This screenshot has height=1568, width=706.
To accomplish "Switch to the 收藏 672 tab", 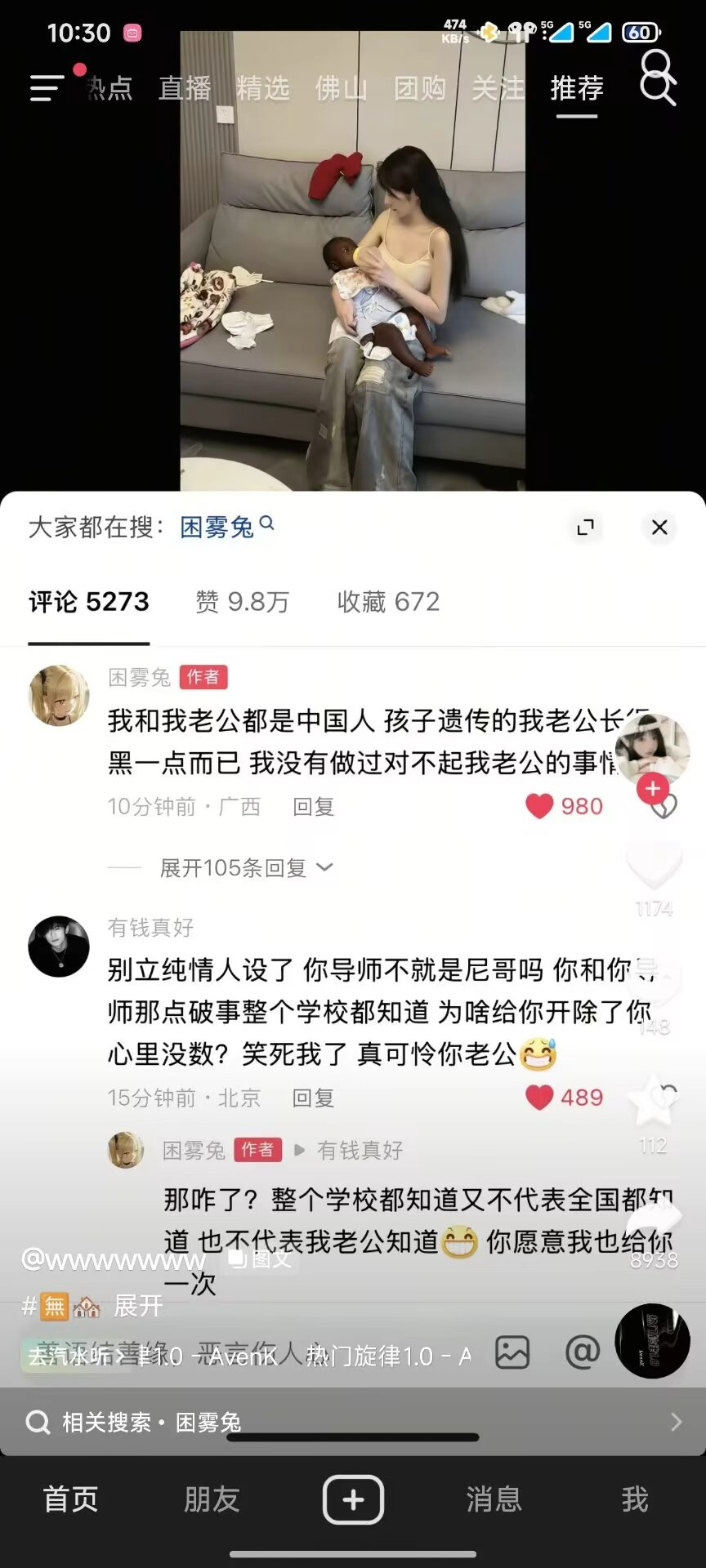I will (388, 602).
